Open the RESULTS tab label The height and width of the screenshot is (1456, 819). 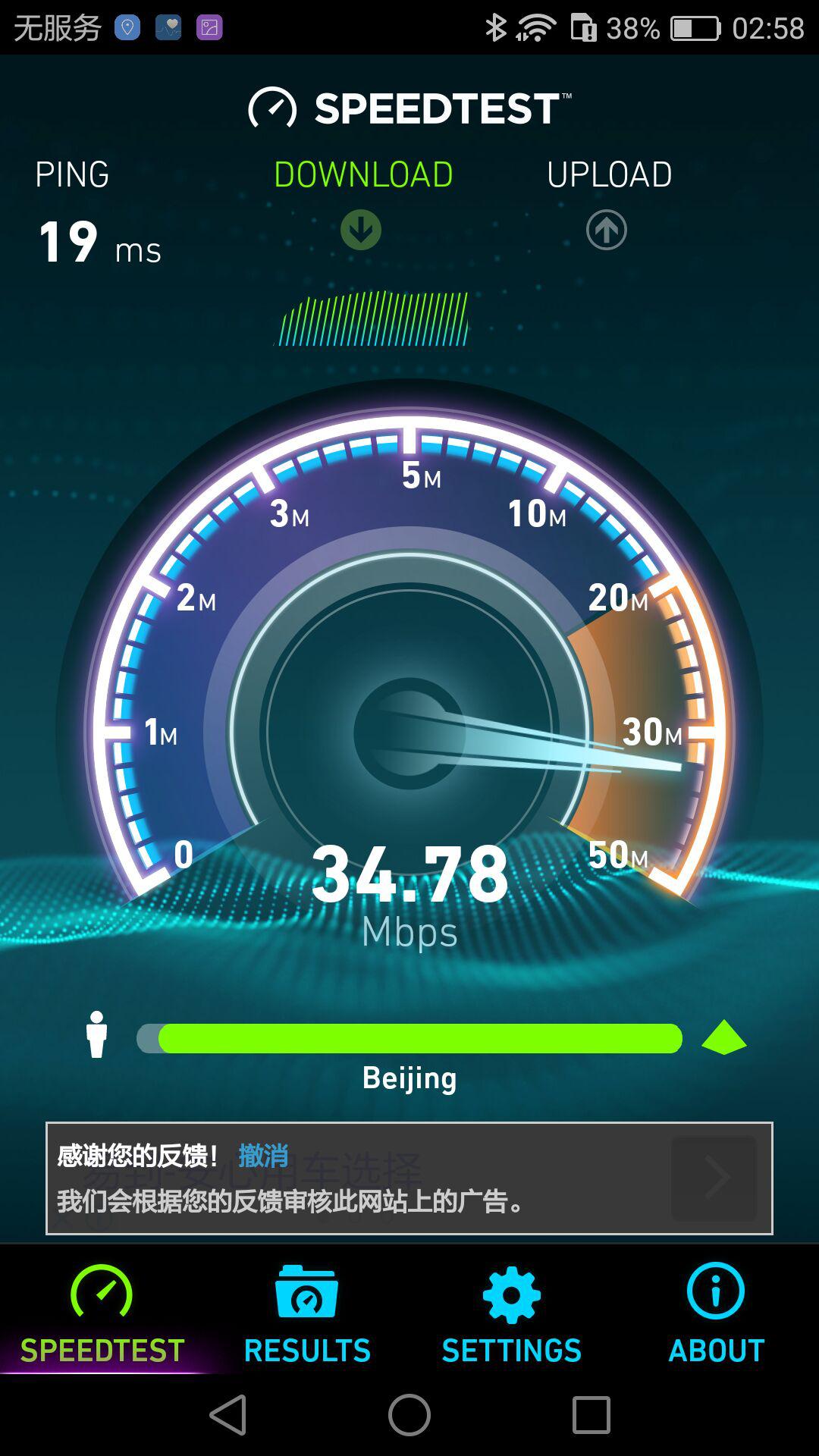(307, 1351)
